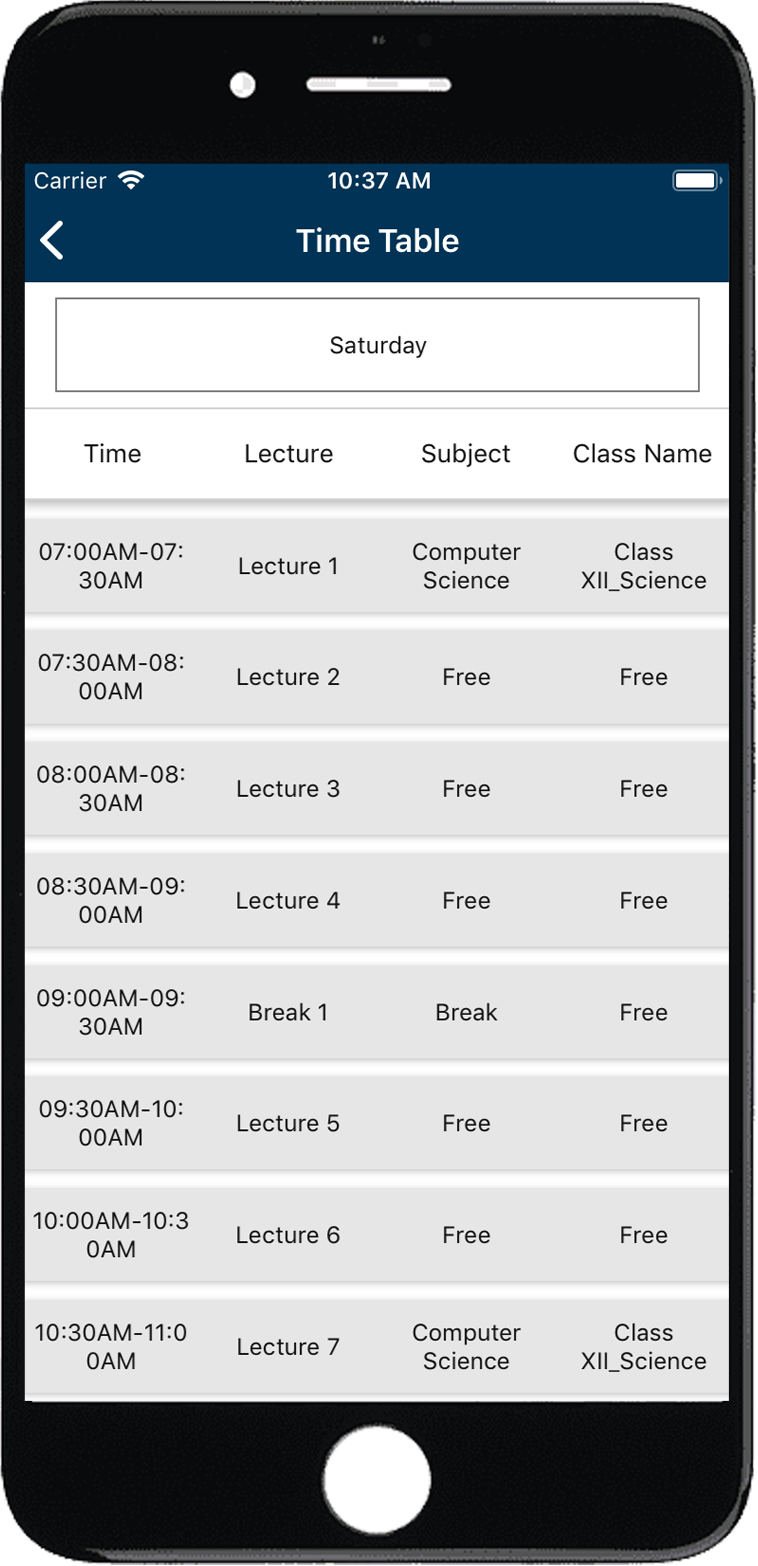Tap the 09:30AM-10:00AM time slot
The height and width of the screenshot is (1566, 758).
[x=113, y=1123]
